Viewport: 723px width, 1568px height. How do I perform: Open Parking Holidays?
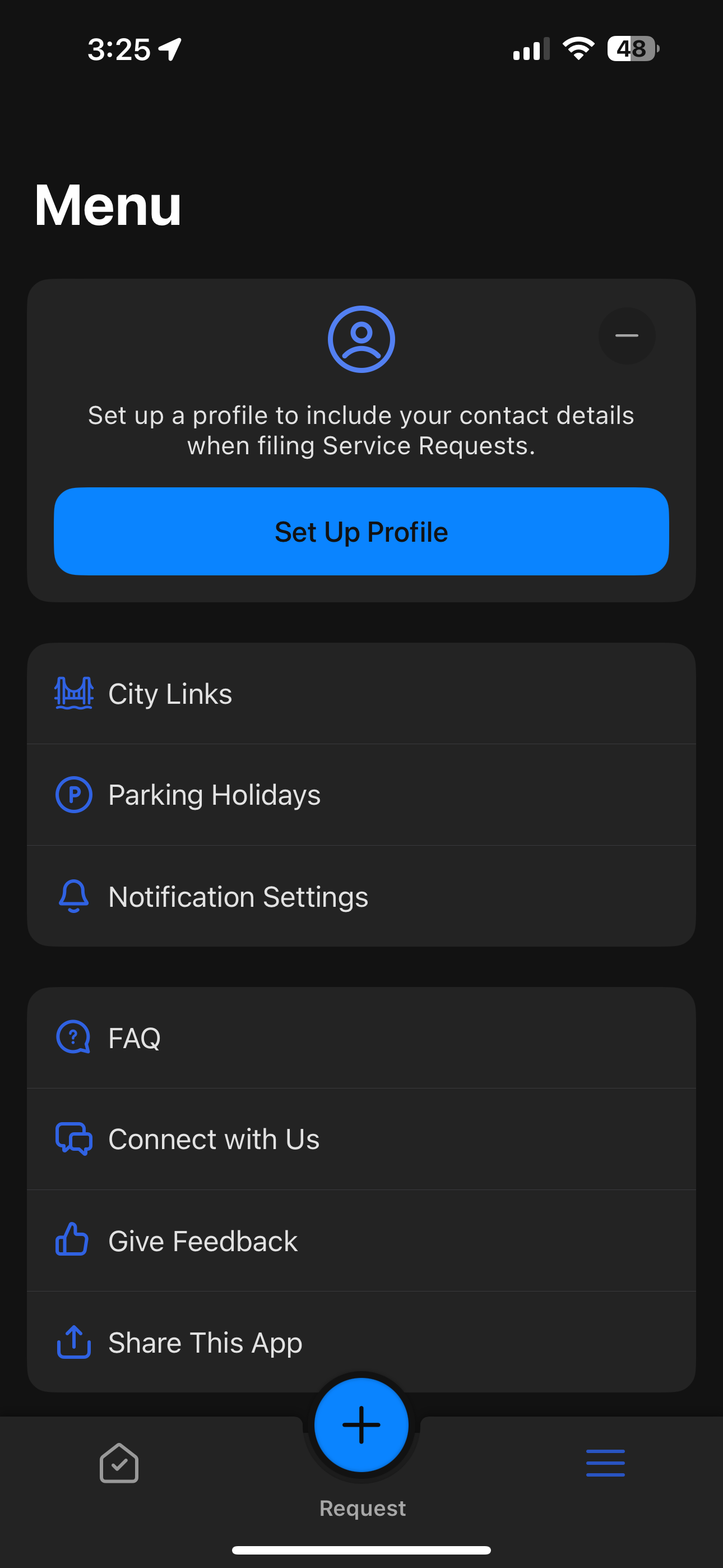361,795
